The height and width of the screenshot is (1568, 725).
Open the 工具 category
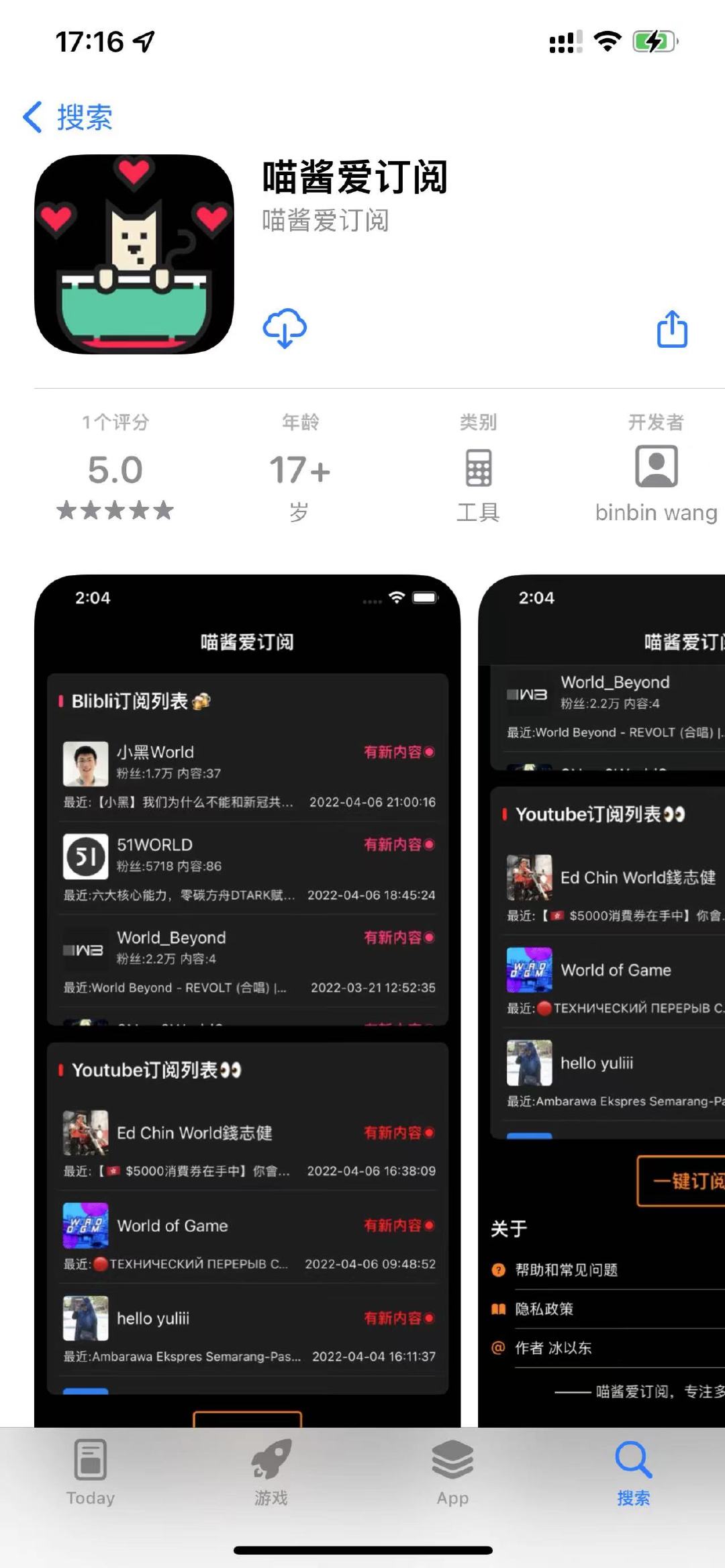coord(478,467)
